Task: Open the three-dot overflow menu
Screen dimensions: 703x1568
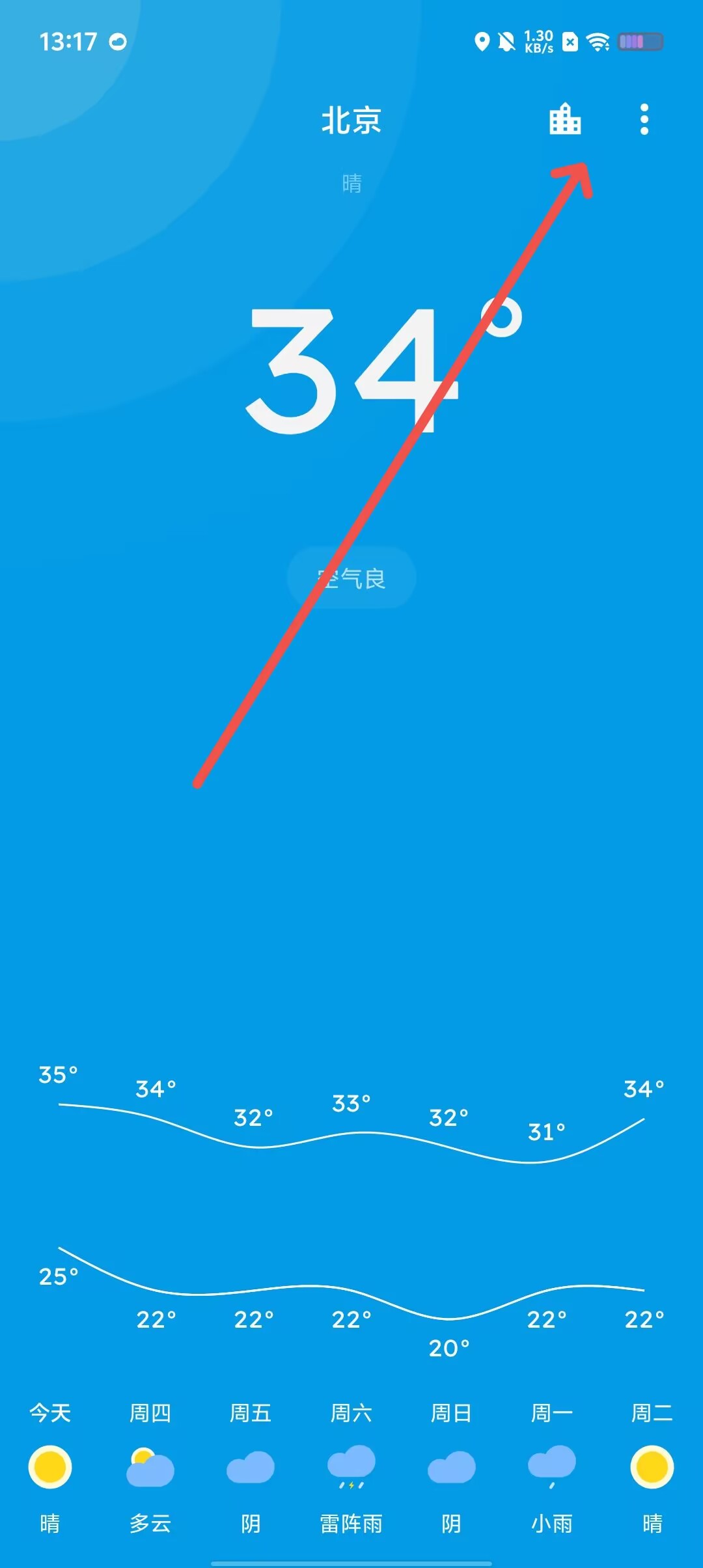Action: coord(644,119)
